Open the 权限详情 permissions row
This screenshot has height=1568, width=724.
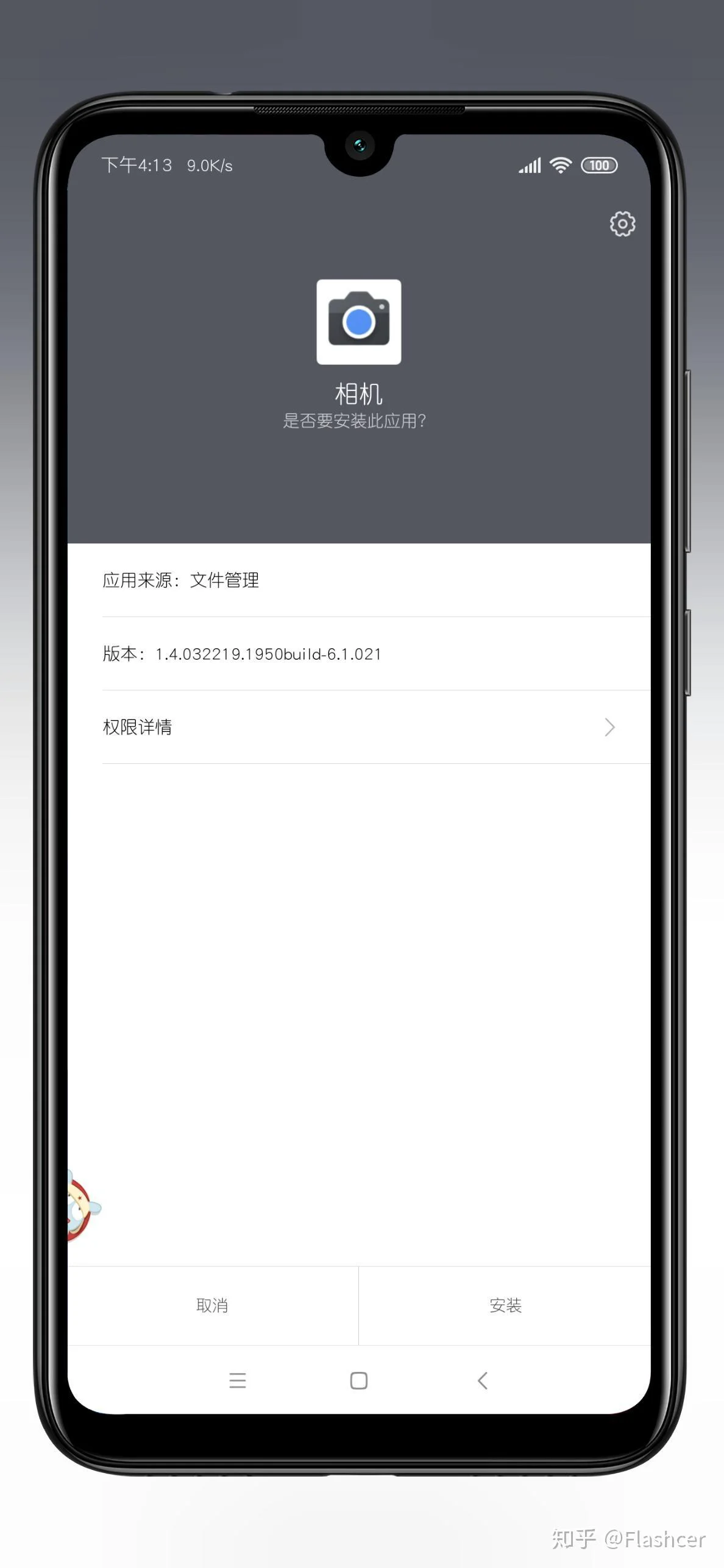pos(359,727)
